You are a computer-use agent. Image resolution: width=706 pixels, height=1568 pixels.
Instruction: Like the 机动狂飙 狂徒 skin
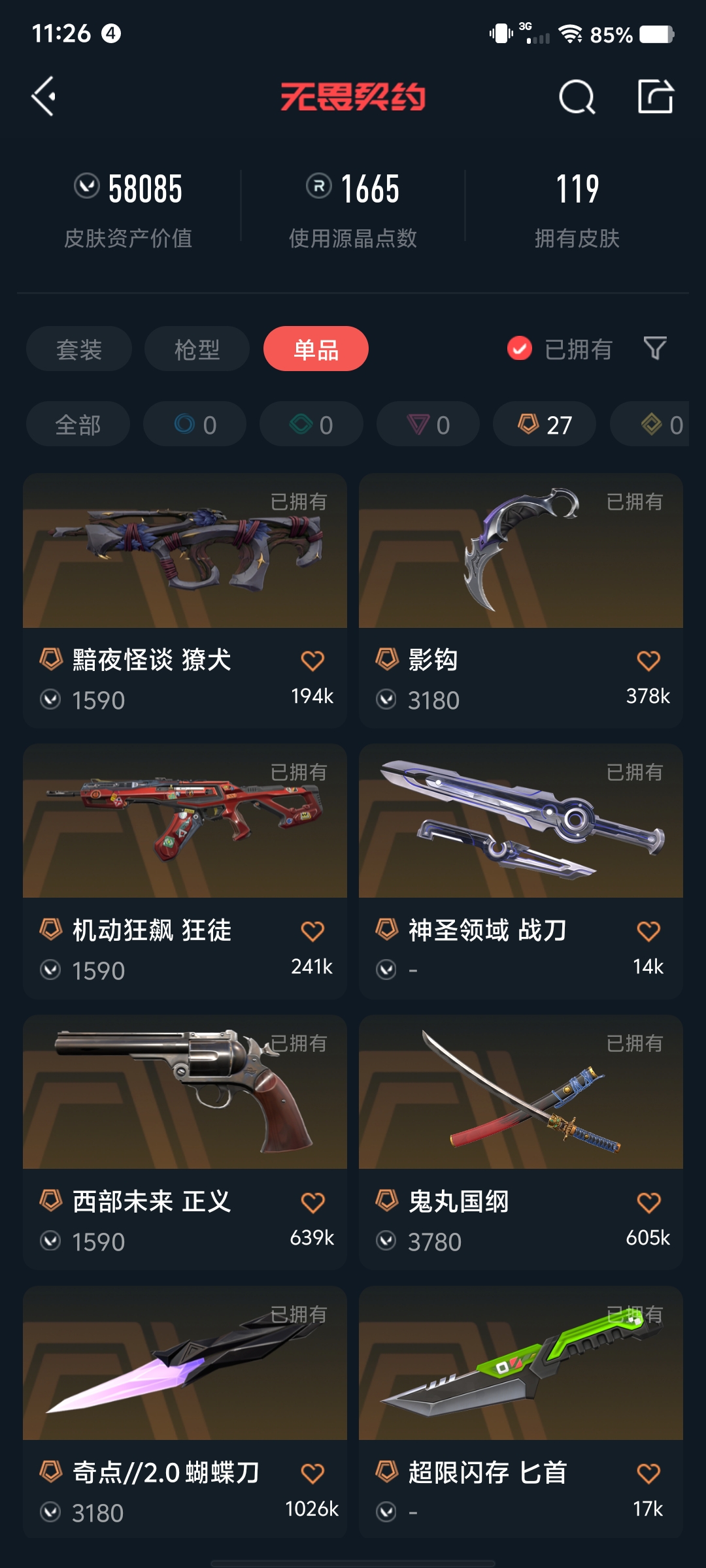tap(312, 931)
